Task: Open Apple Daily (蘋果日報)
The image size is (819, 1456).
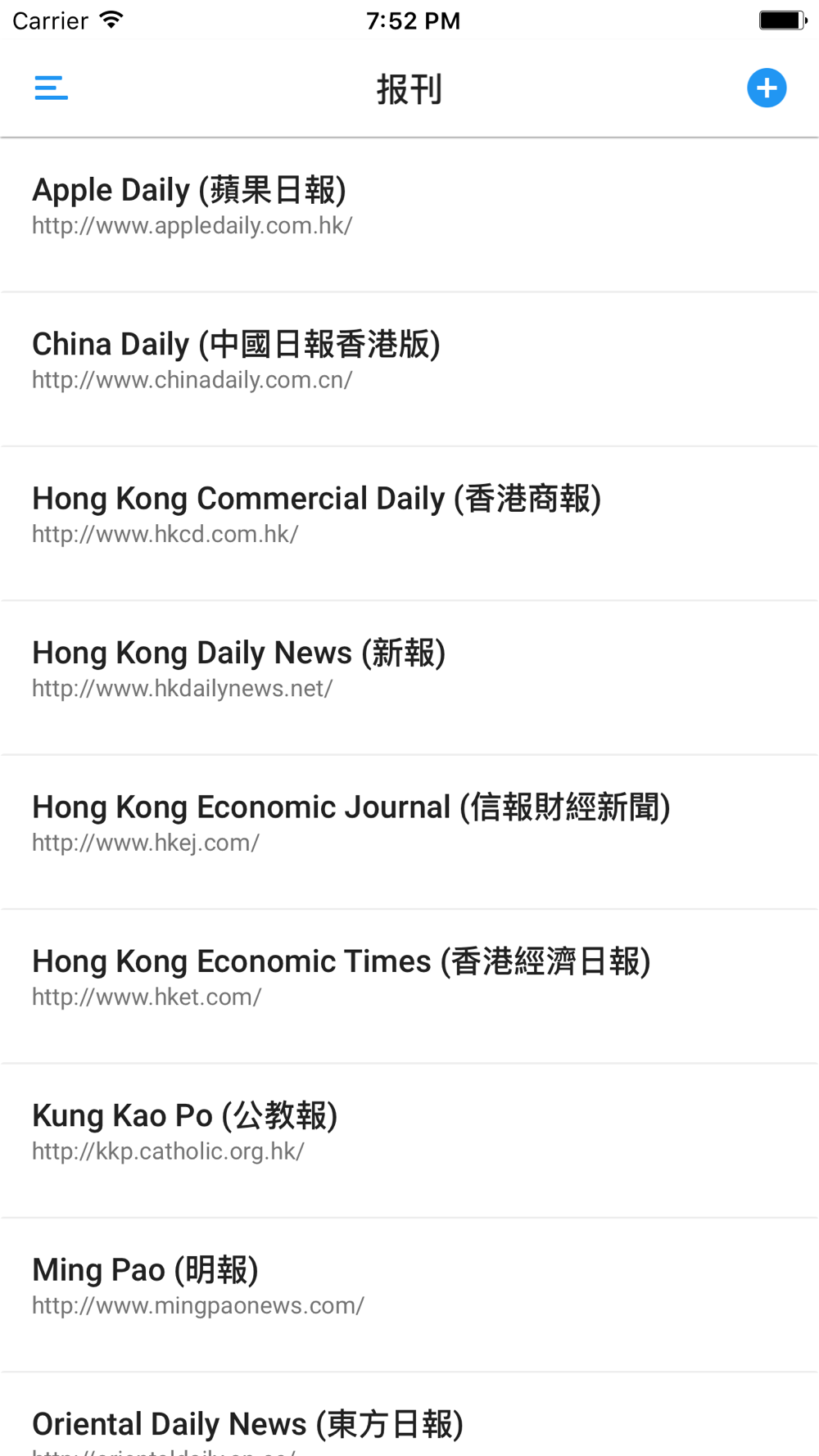Action: [x=409, y=215]
